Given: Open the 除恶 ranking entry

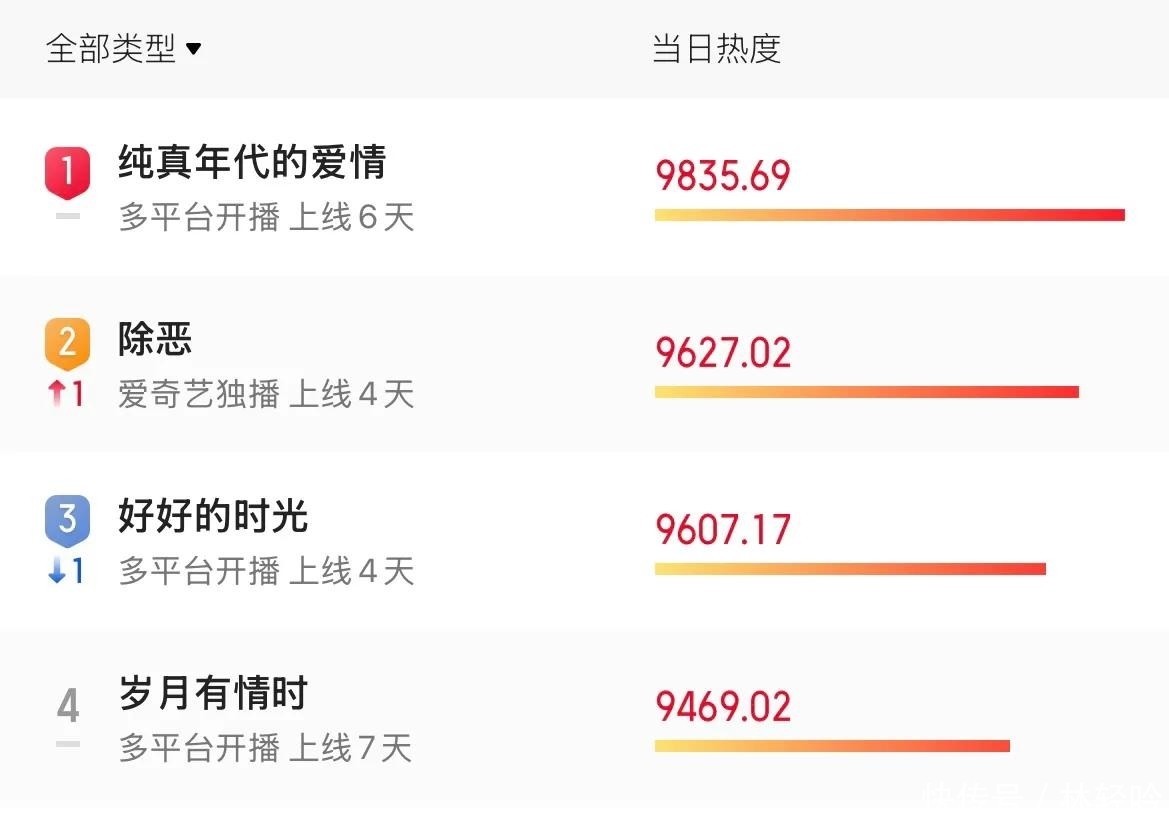Looking at the screenshot, I should point(584,364).
